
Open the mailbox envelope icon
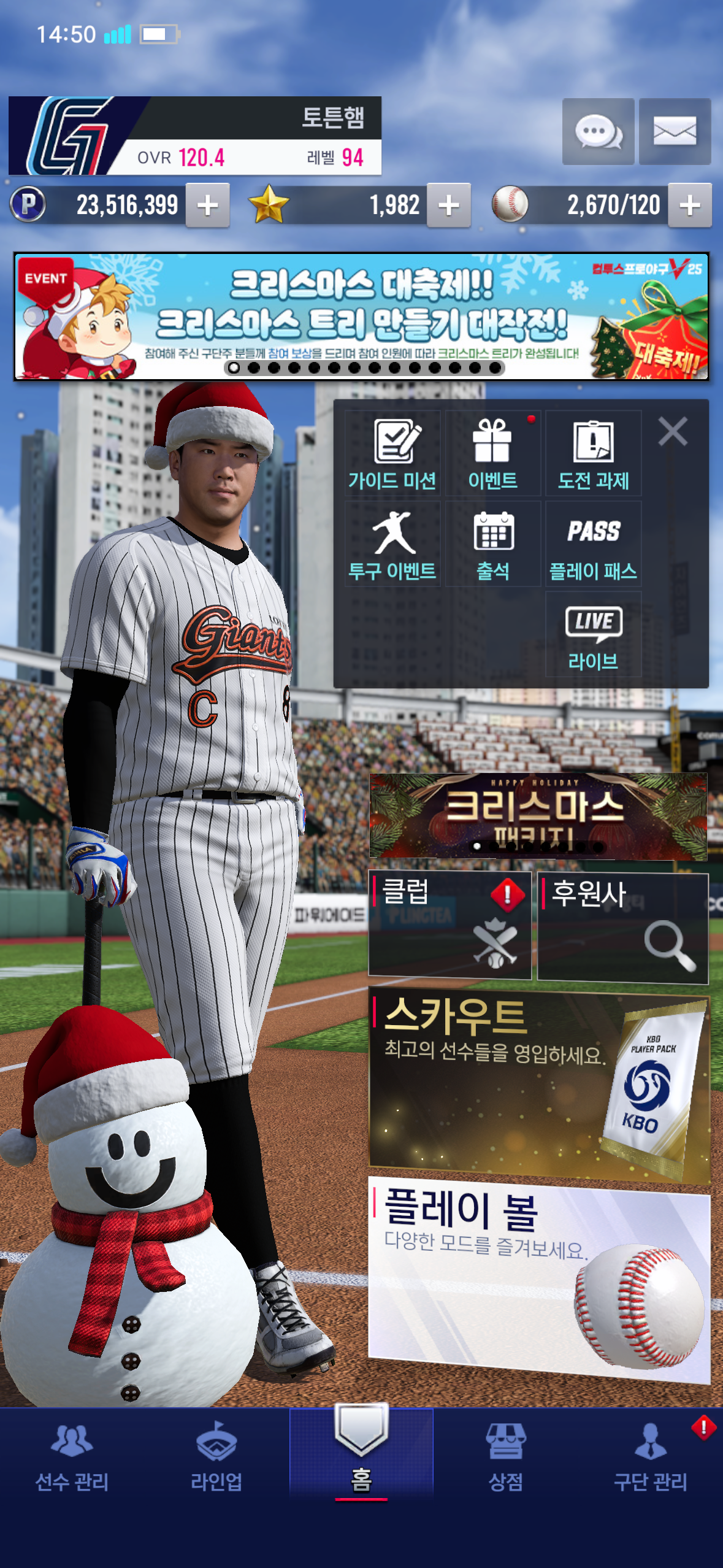coord(675,131)
